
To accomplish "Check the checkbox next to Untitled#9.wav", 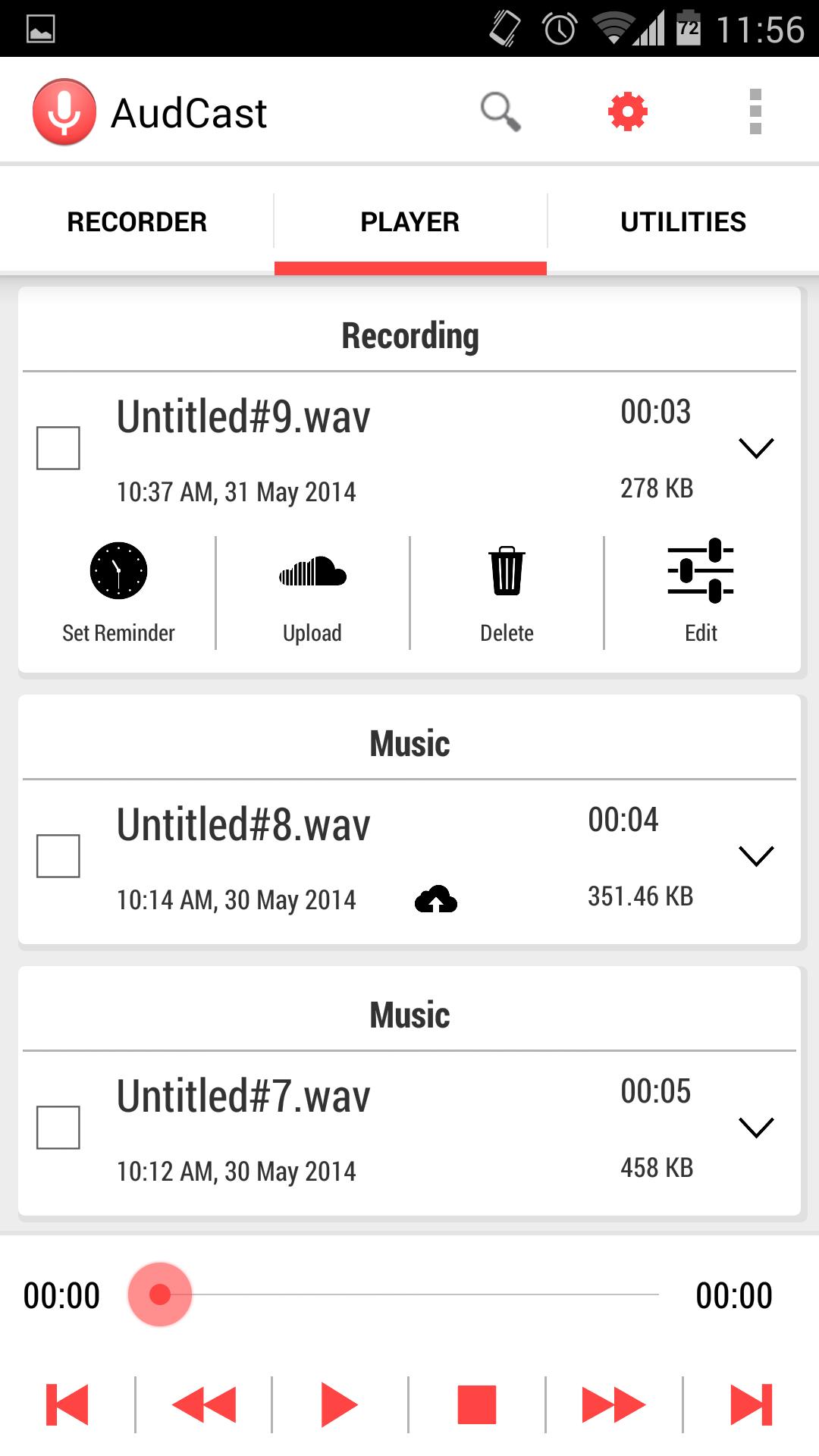I will point(58,447).
